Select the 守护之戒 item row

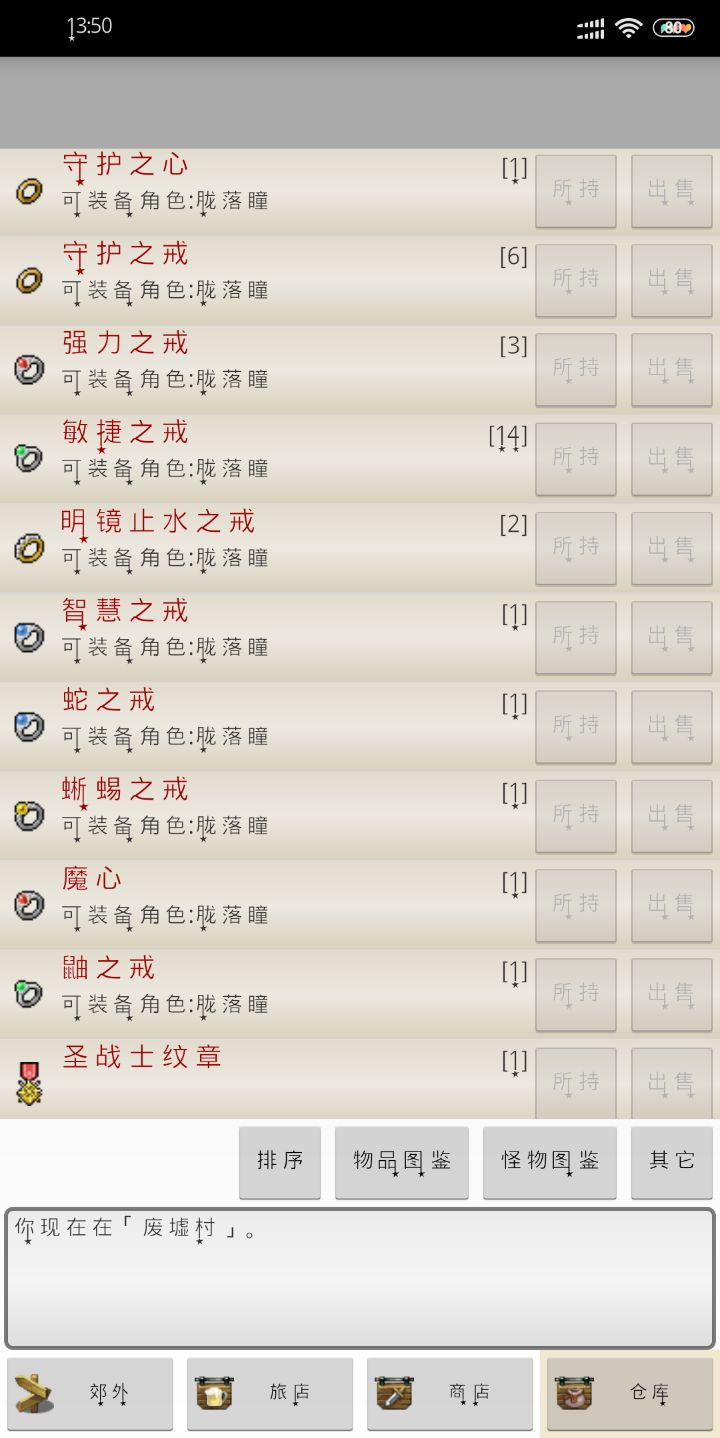[260, 272]
